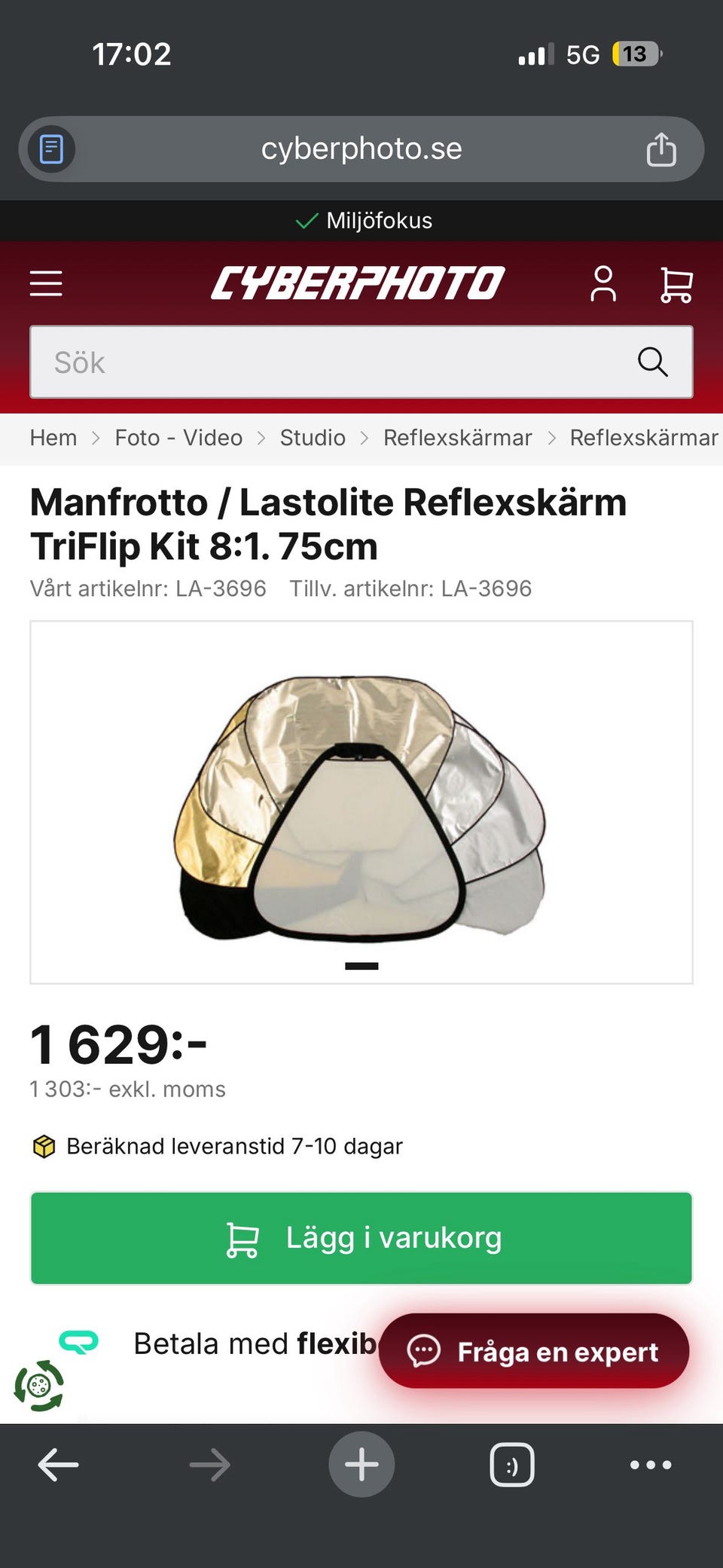723x1568 pixels.
Task: Open the Foto - Video breadcrumb
Action: pos(178,438)
